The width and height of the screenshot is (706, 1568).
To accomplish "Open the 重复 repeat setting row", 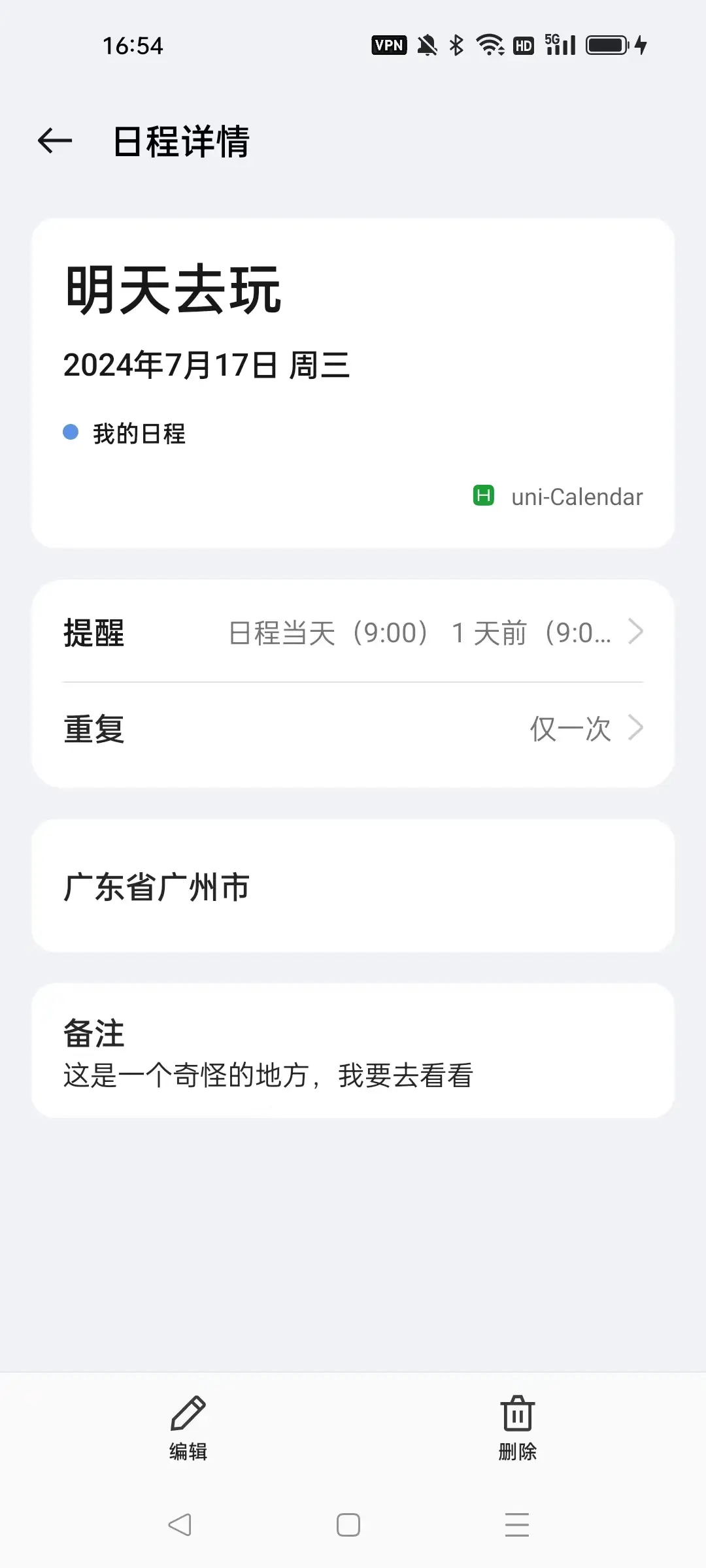I will point(353,728).
